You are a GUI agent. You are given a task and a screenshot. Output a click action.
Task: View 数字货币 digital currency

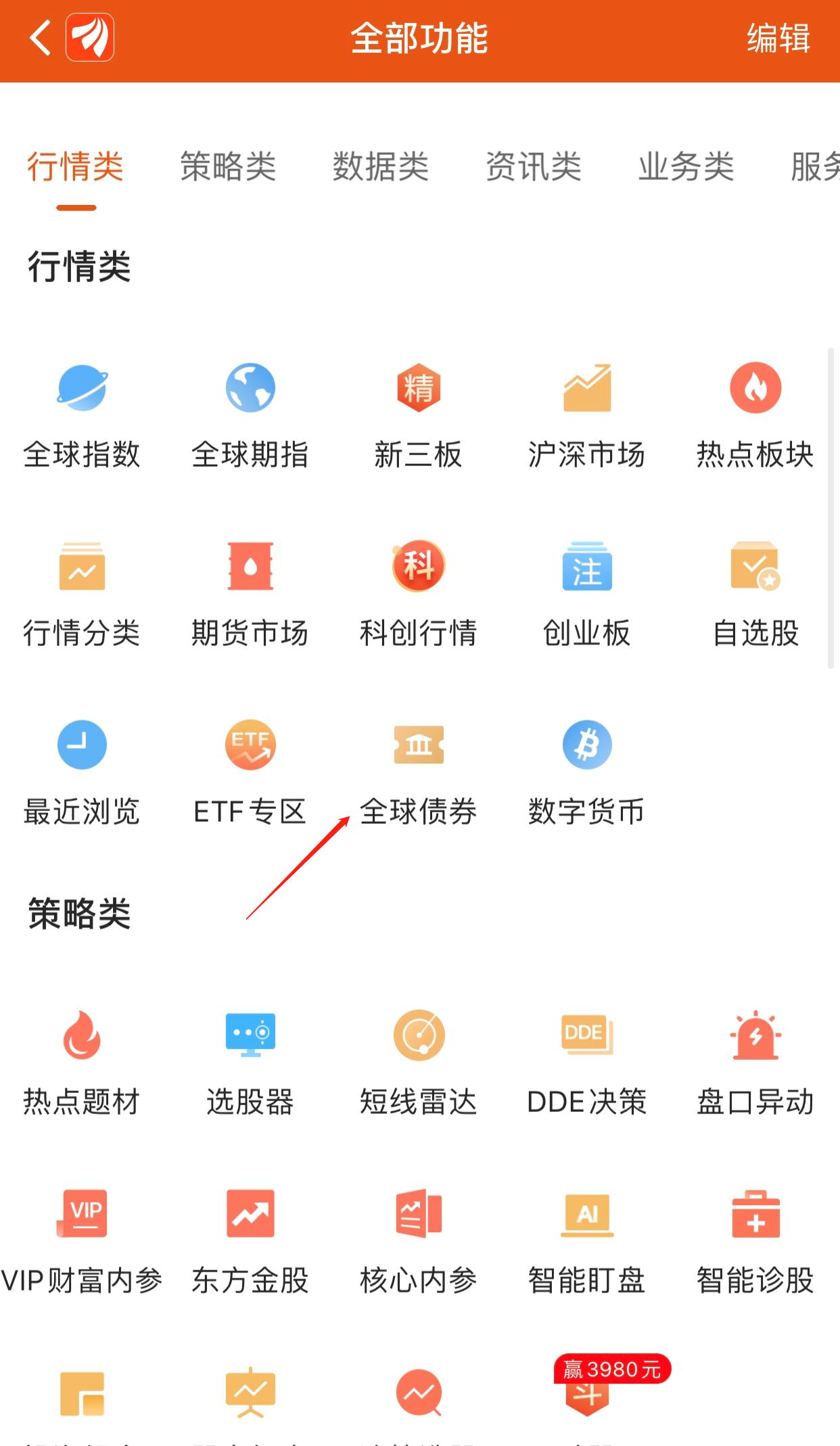pyautogui.click(x=587, y=771)
